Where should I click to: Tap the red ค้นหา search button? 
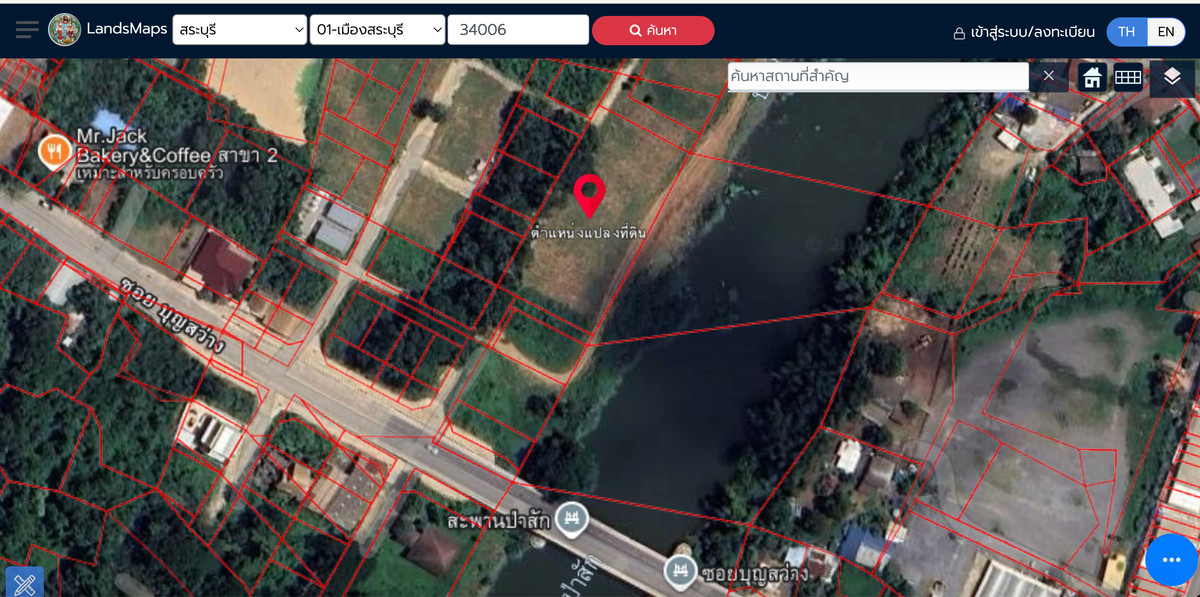(653, 30)
